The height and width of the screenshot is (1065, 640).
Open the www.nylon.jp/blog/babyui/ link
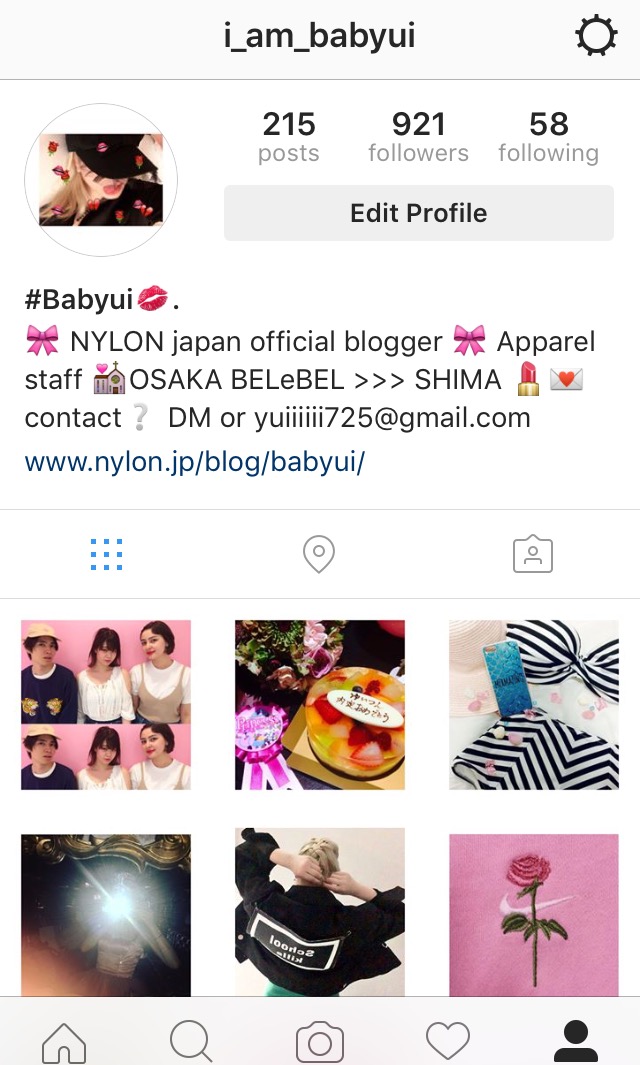(195, 463)
